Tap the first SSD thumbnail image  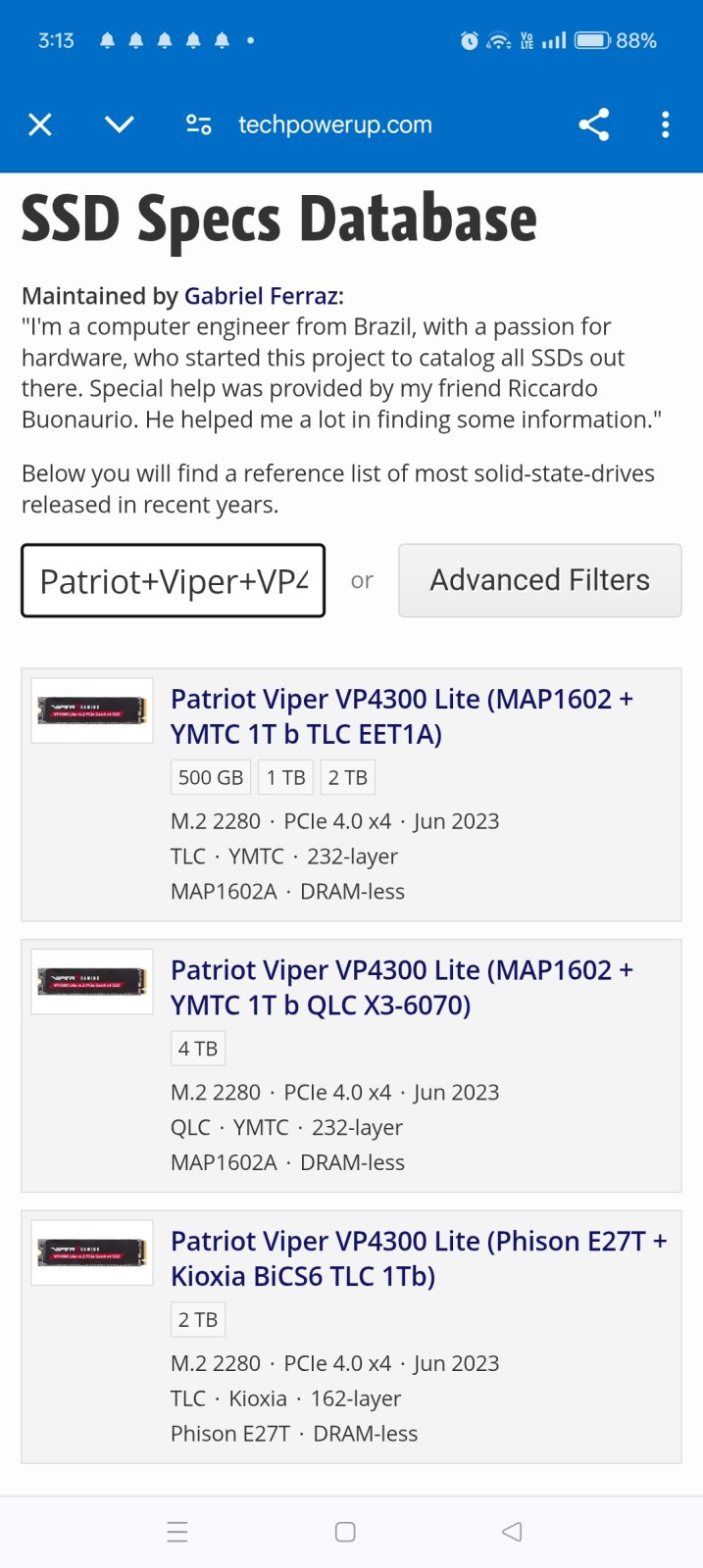coord(92,710)
